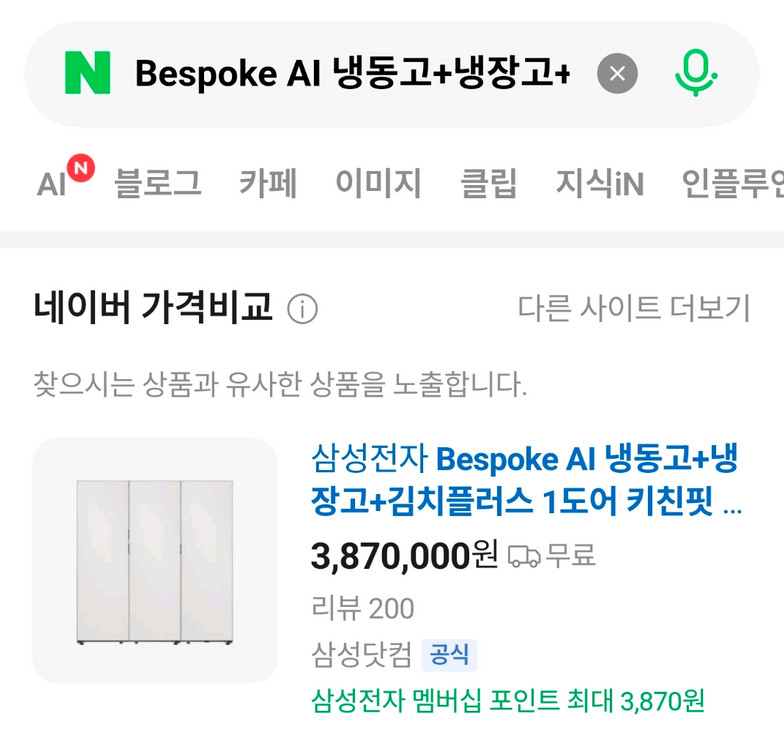Open 다른 사이트 더보기 link
The image size is (784, 750).
pyautogui.click(x=634, y=308)
